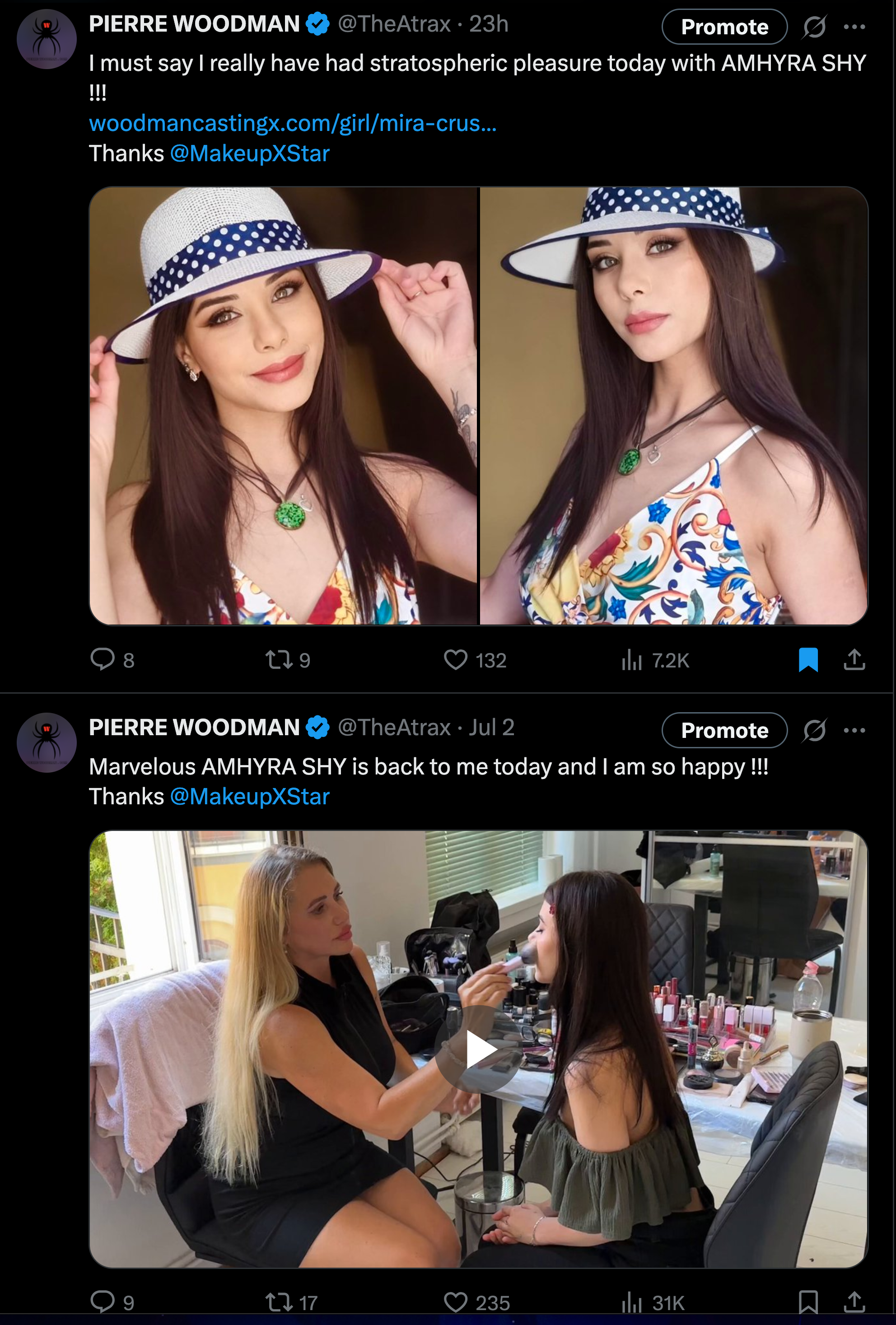This screenshot has width=896, height=1325.
Task: Tap the Grok icon on the 23h post
Action: (814, 27)
